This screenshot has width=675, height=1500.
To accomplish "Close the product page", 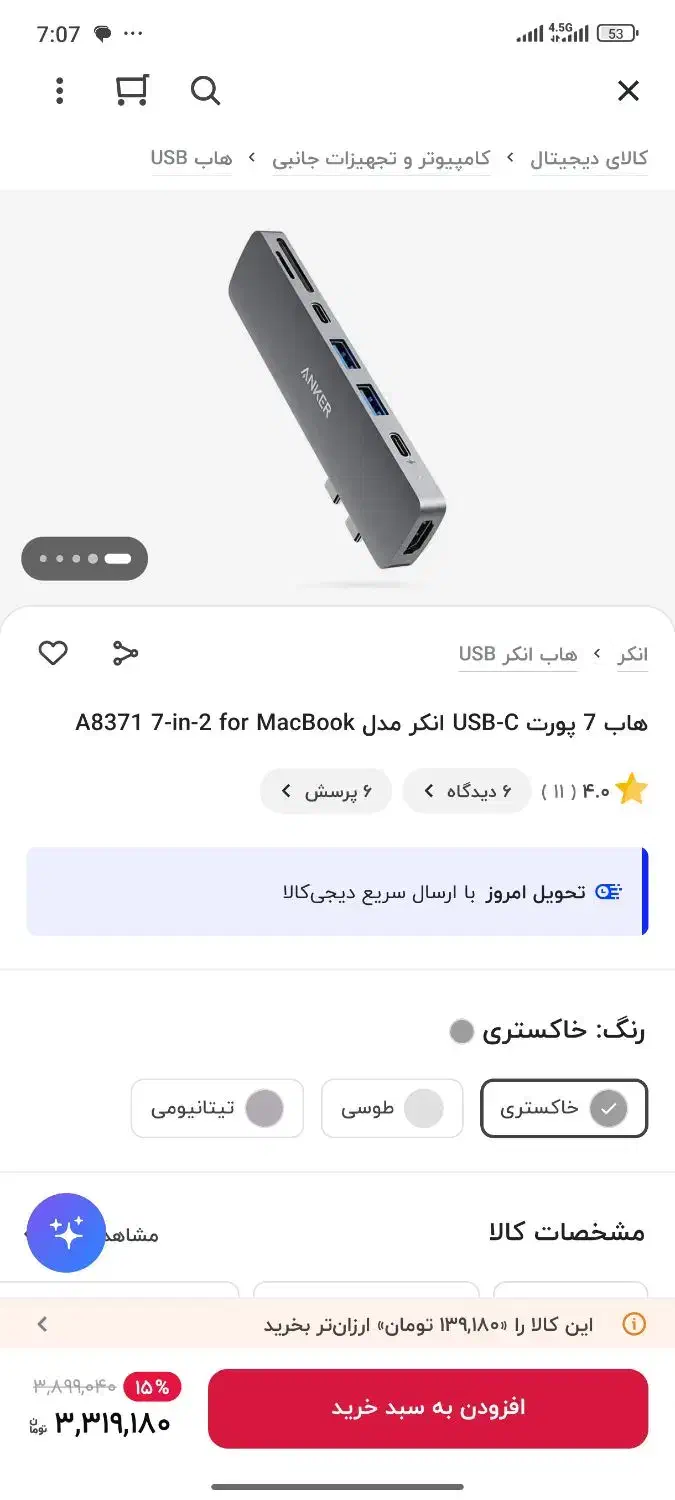I will pyautogui.click(x=628, y=92).
